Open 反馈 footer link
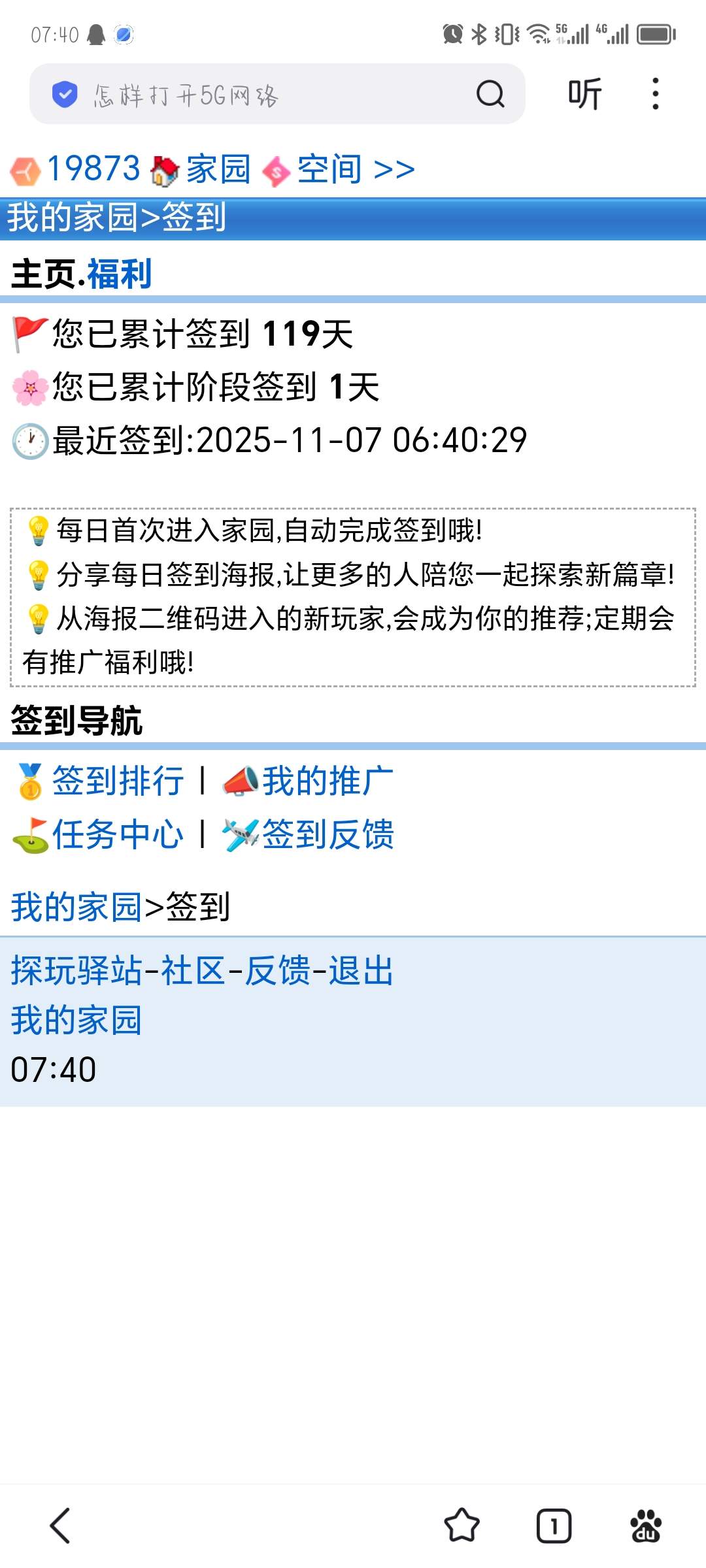Image resolution: width=706 pixels, height=1568 pixels. [278, 970]
